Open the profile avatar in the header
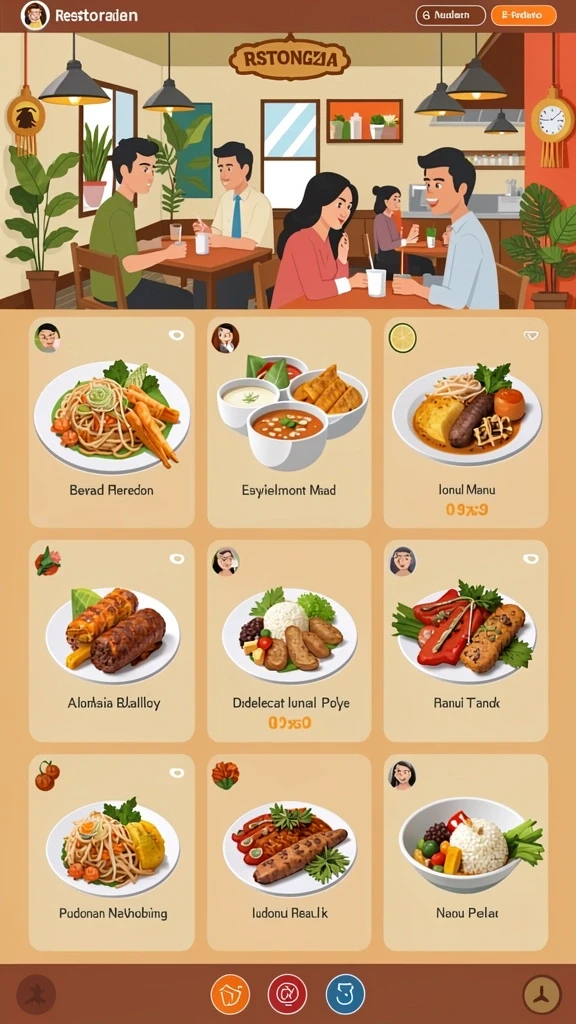The width and height of the screenshot is (576, 1024). pos(35,15)
